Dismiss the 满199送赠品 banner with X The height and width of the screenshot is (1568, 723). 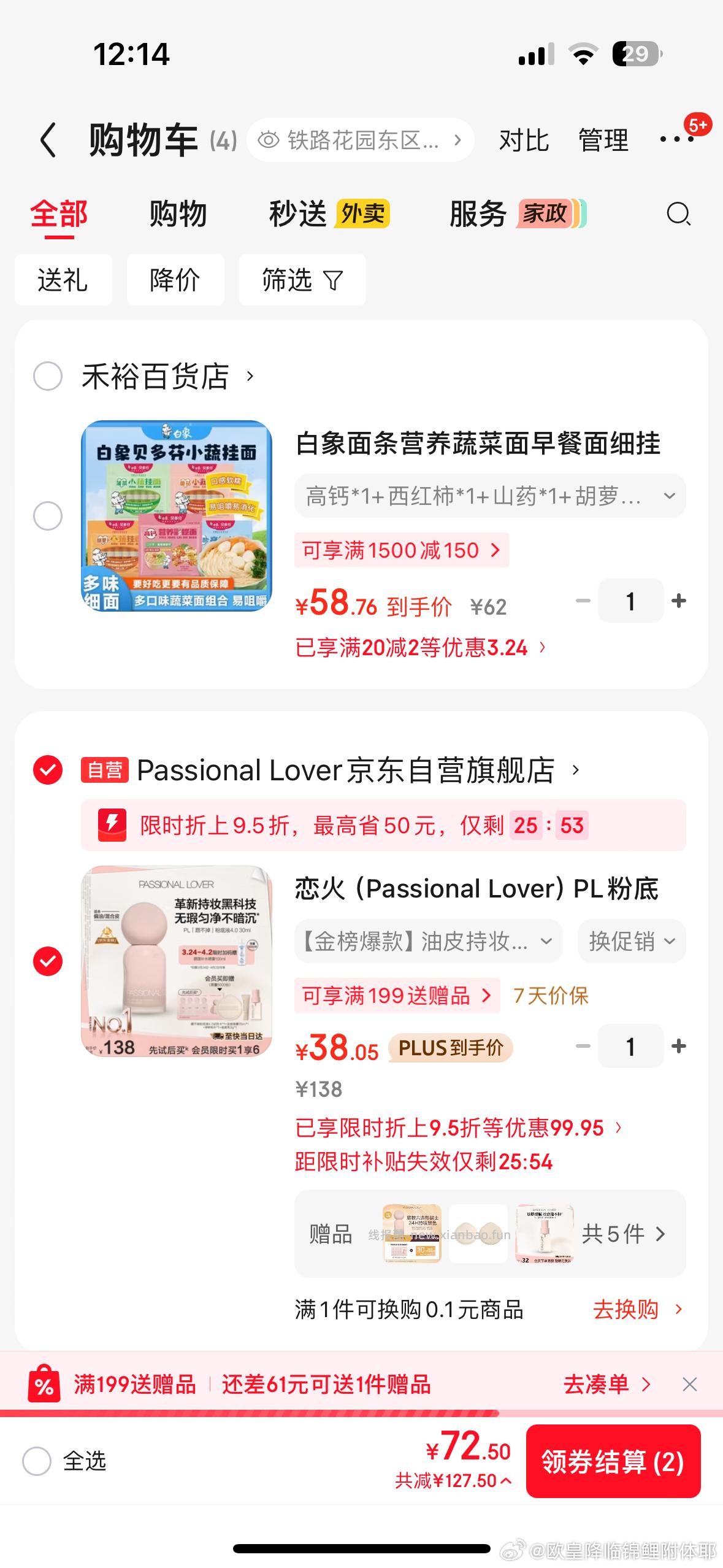(x=690, y=1383)
